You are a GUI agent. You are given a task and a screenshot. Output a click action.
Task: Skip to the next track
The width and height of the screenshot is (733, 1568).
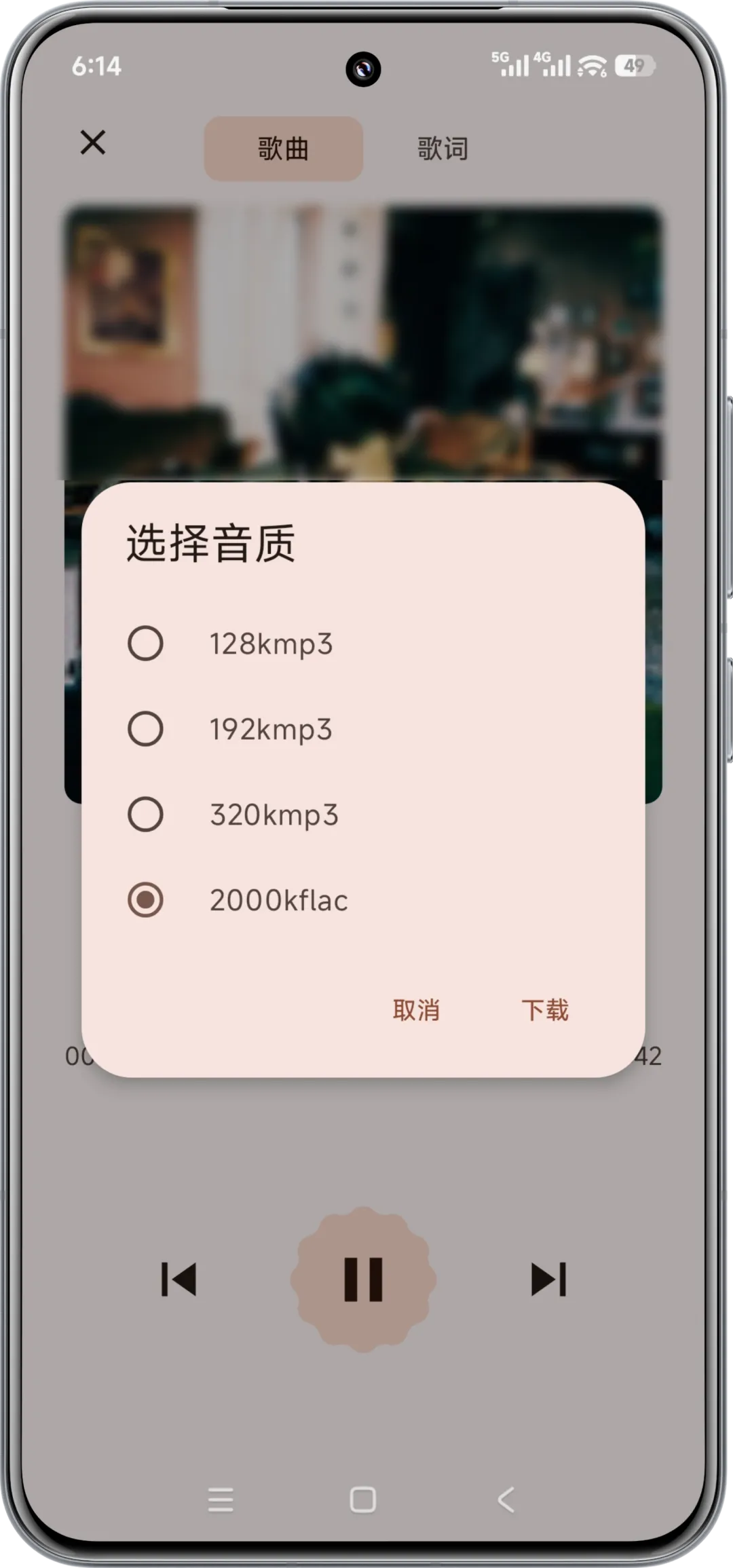(x=547, y=1278)
